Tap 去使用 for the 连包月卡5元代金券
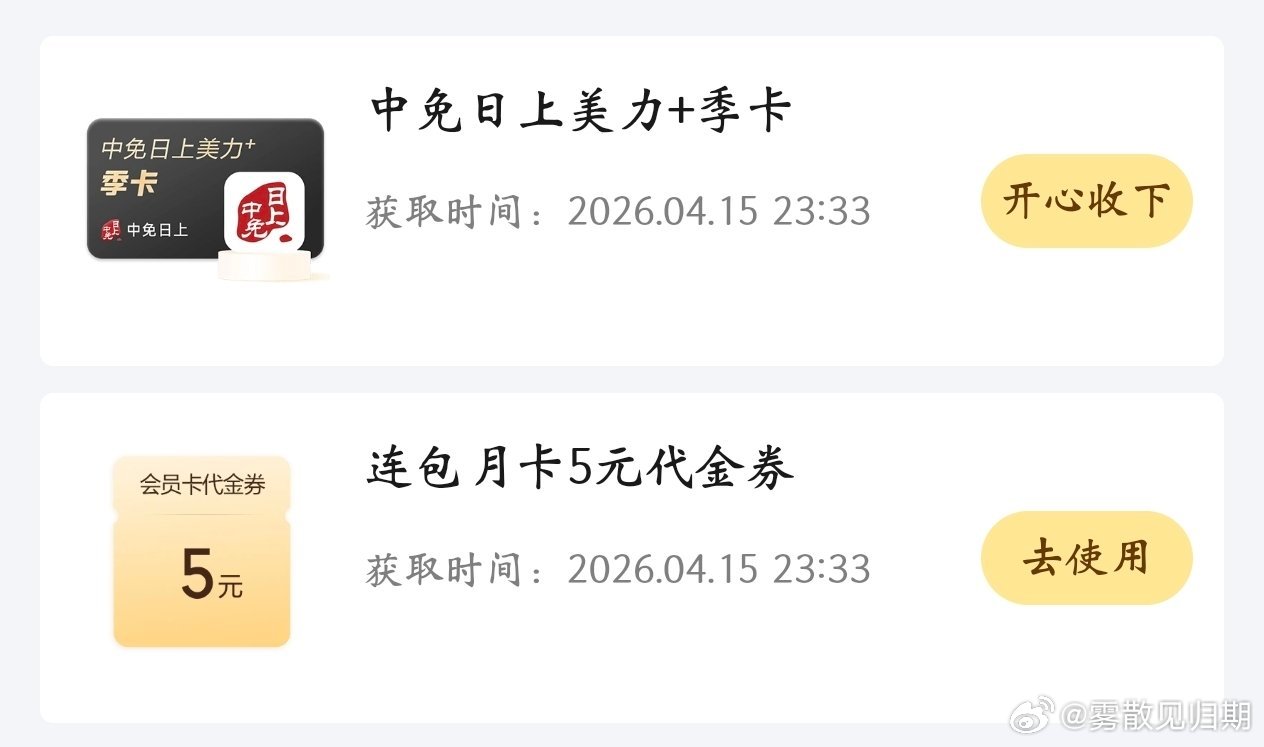 [x=1086, y=558]
